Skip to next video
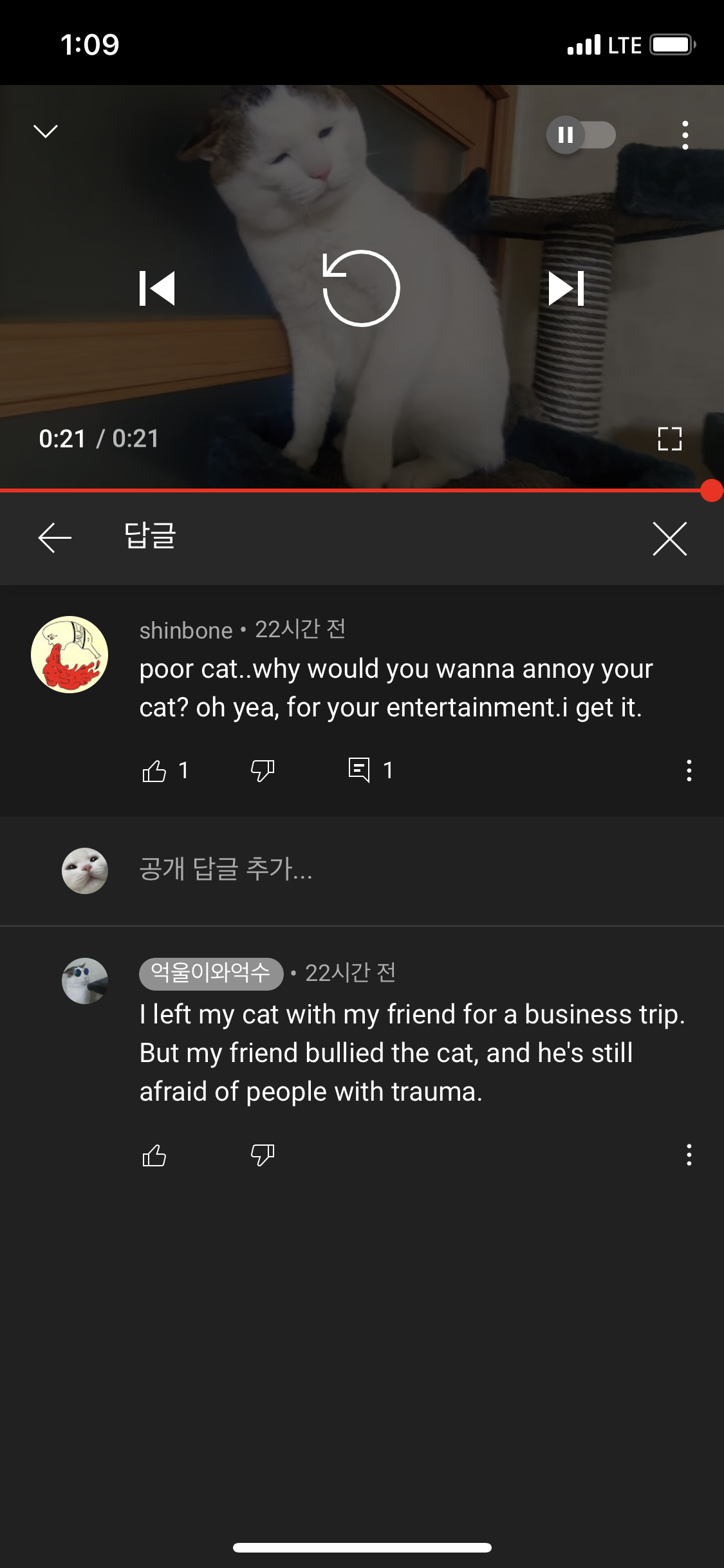The height and width of the screenshot is (1568, 724). click(x=566, y=288)
